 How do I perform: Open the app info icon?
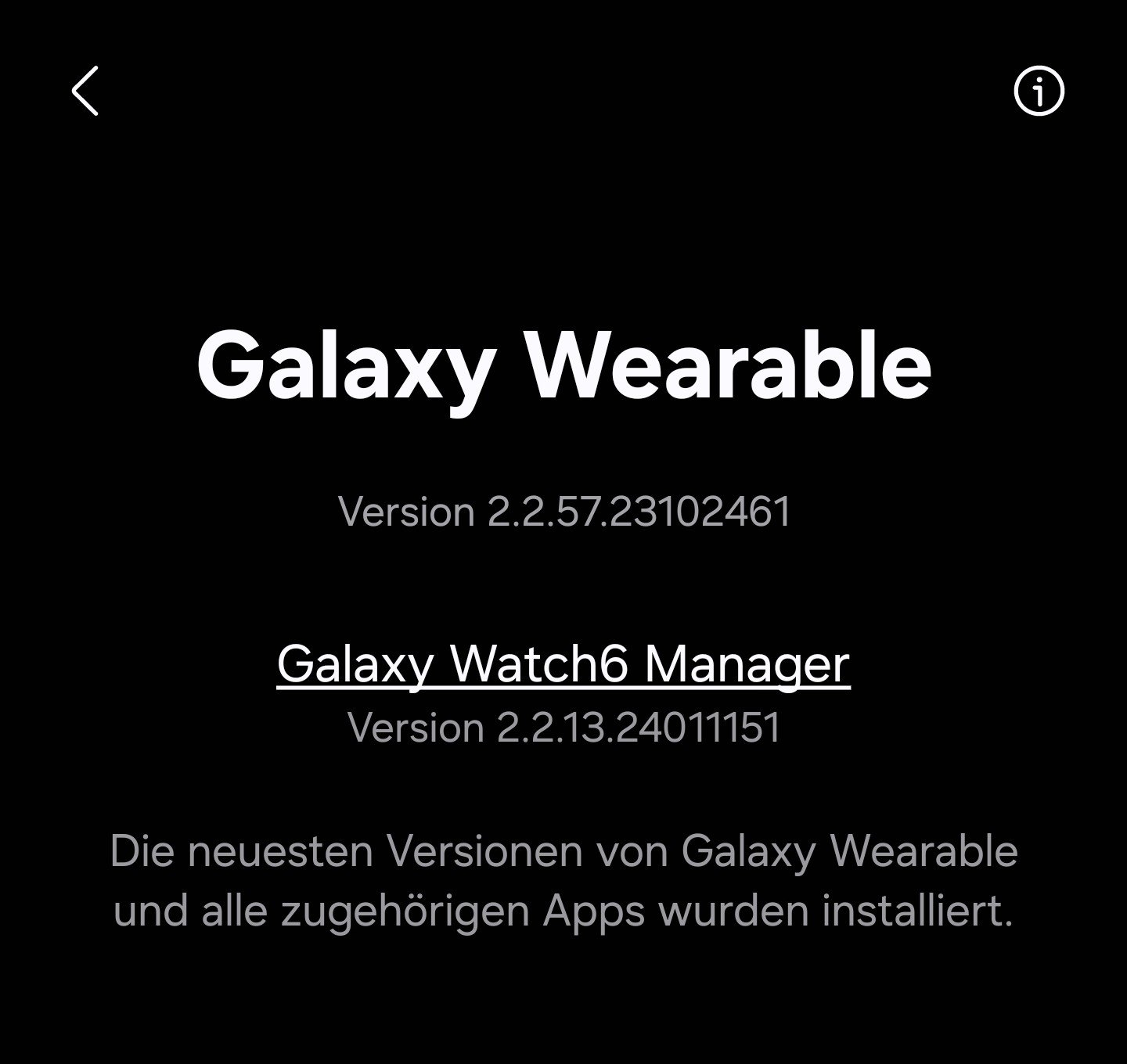click(x=1039, y=92)
